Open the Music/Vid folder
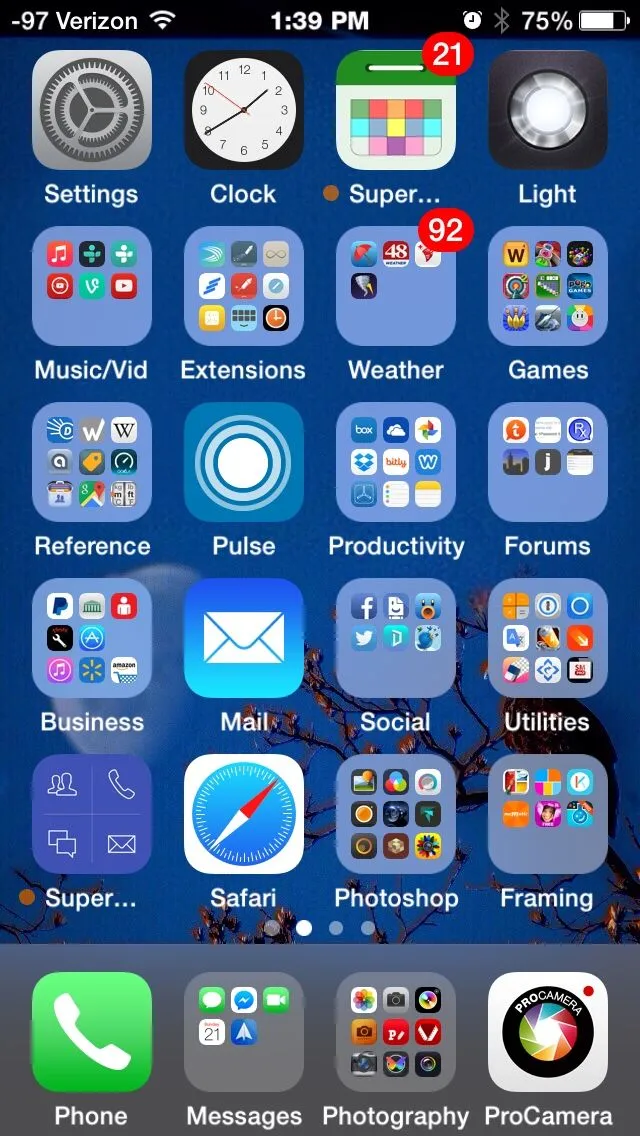The width and height of the screenshot is (640, 1136). click(92, 286)
